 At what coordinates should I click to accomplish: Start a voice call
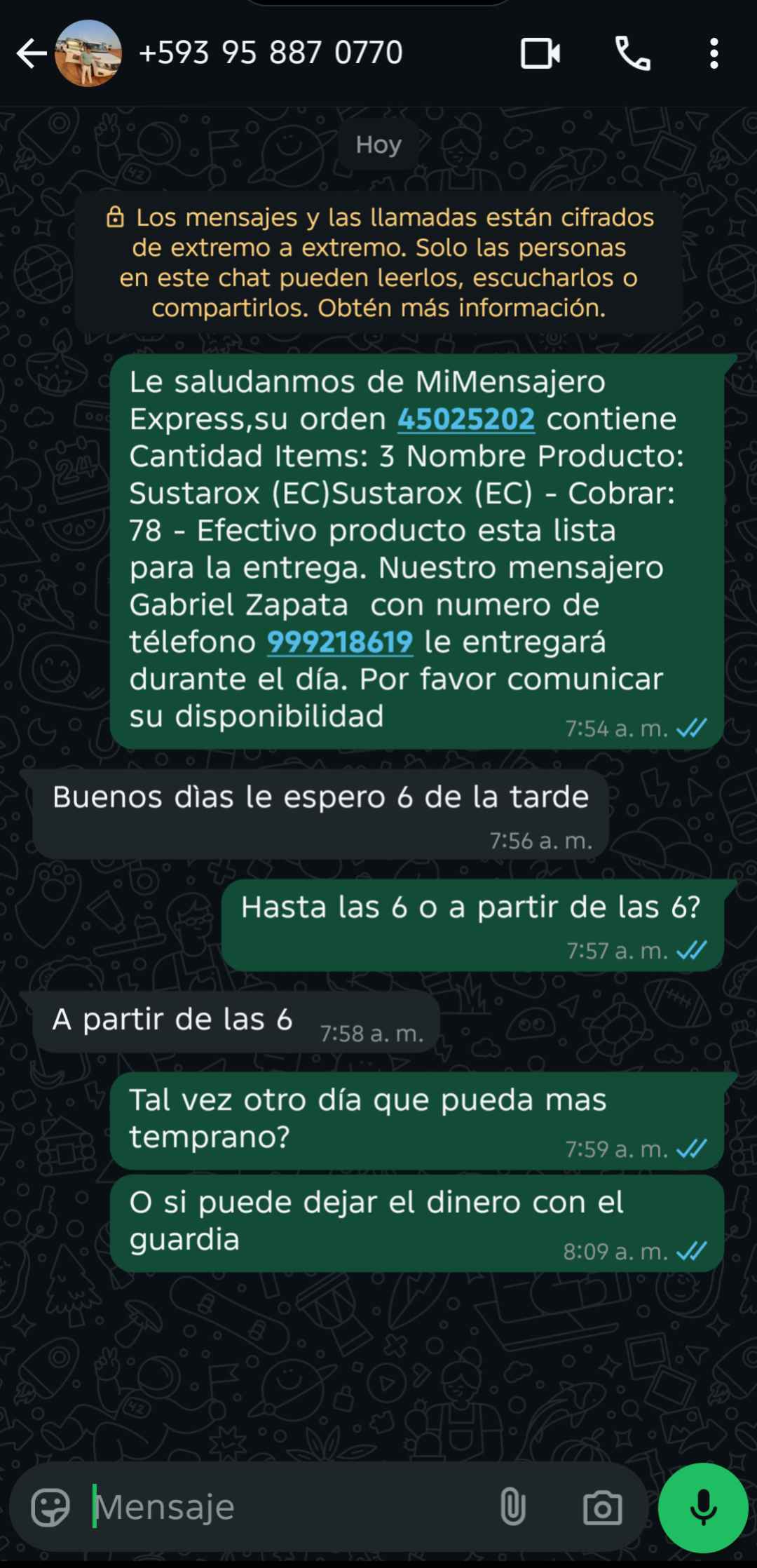[632, 53]
